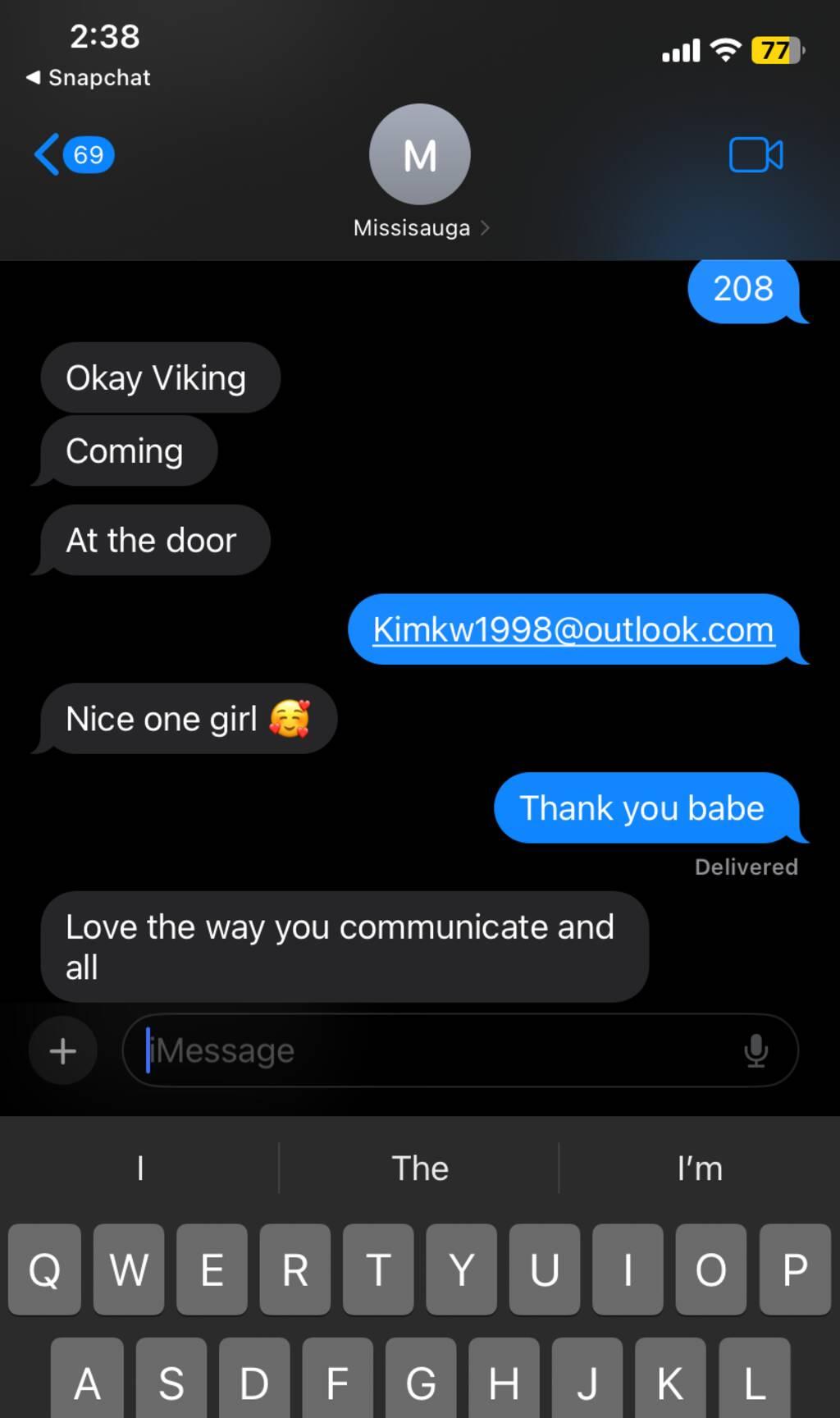Open the plus attachments menu
Screen dimensions: 840x1418
point(62,1050)
